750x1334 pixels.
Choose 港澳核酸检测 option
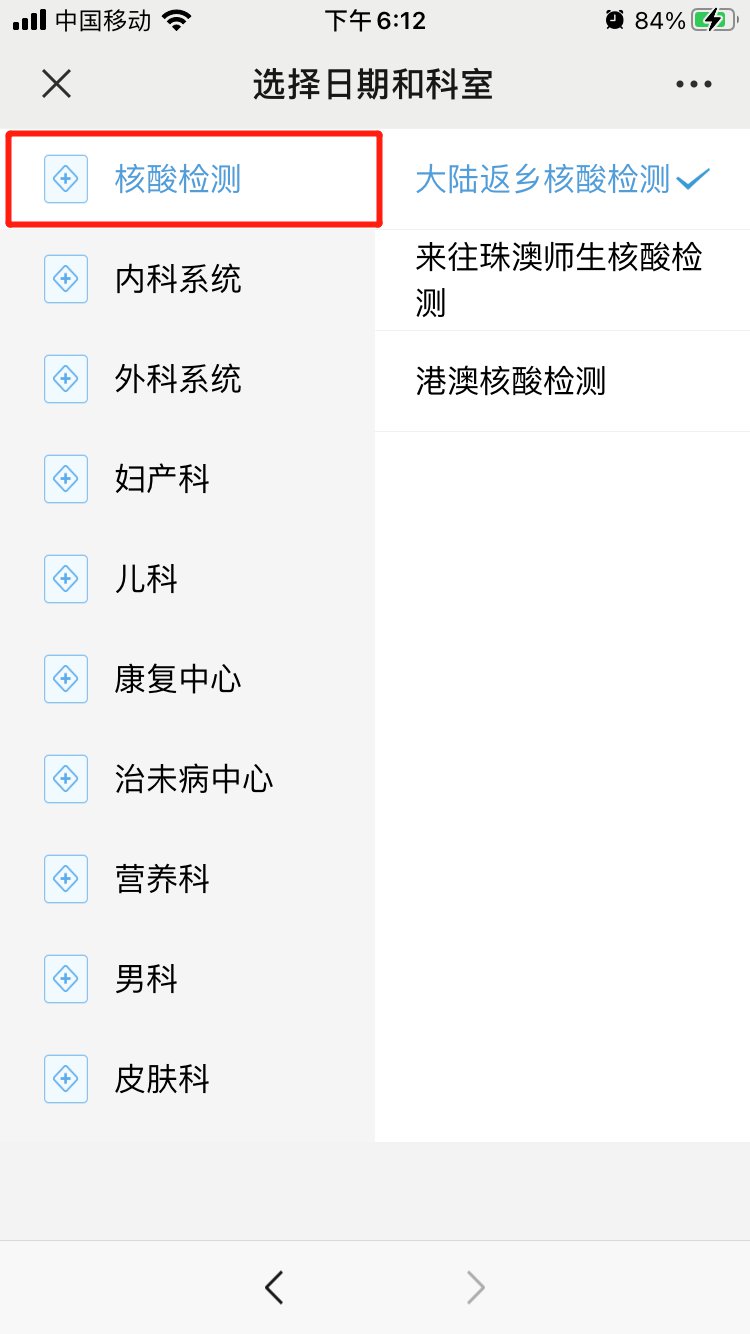(511, 381)
